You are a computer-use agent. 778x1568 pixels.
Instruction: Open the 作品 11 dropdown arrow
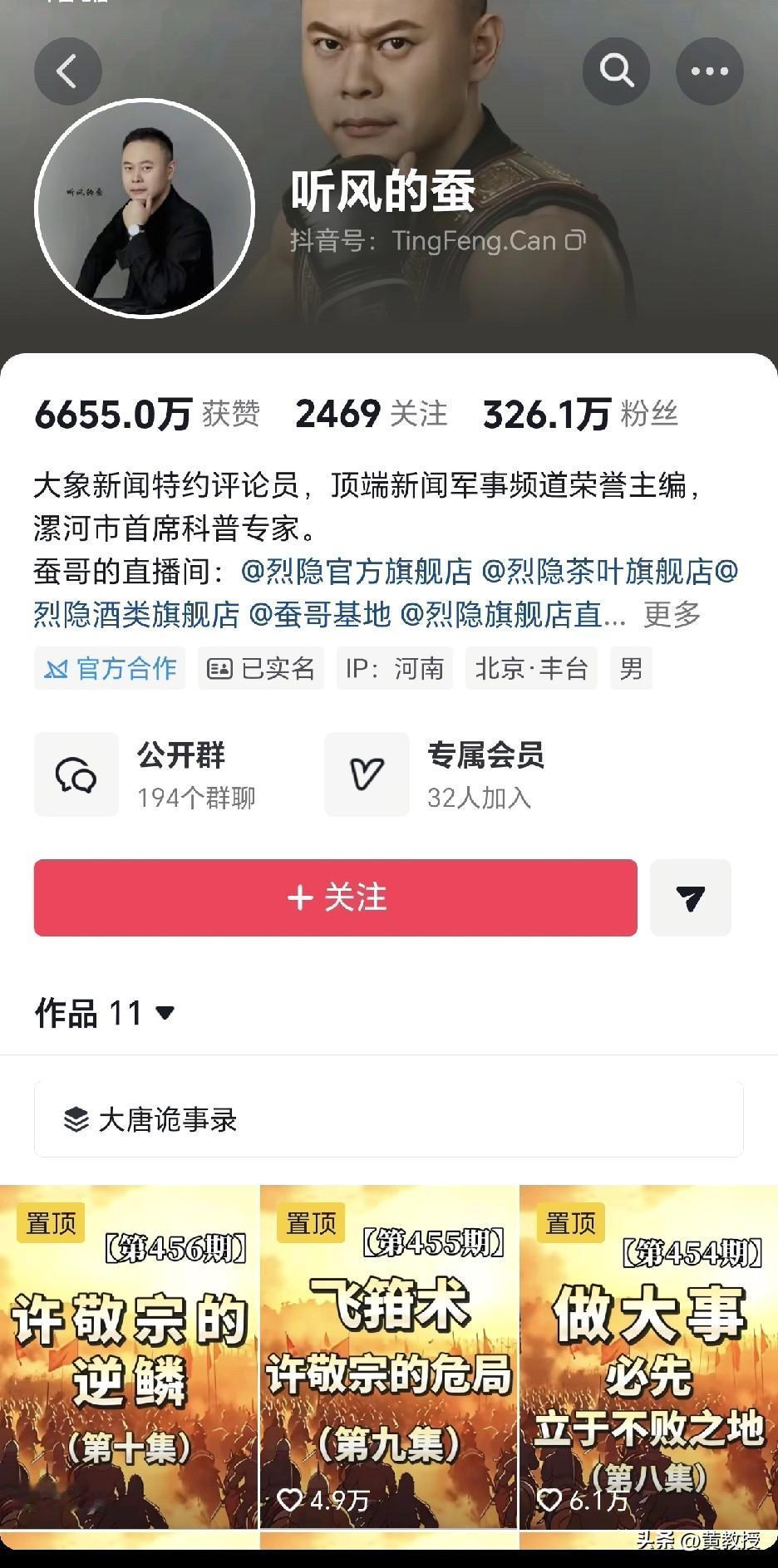(x=164, y=1013)
